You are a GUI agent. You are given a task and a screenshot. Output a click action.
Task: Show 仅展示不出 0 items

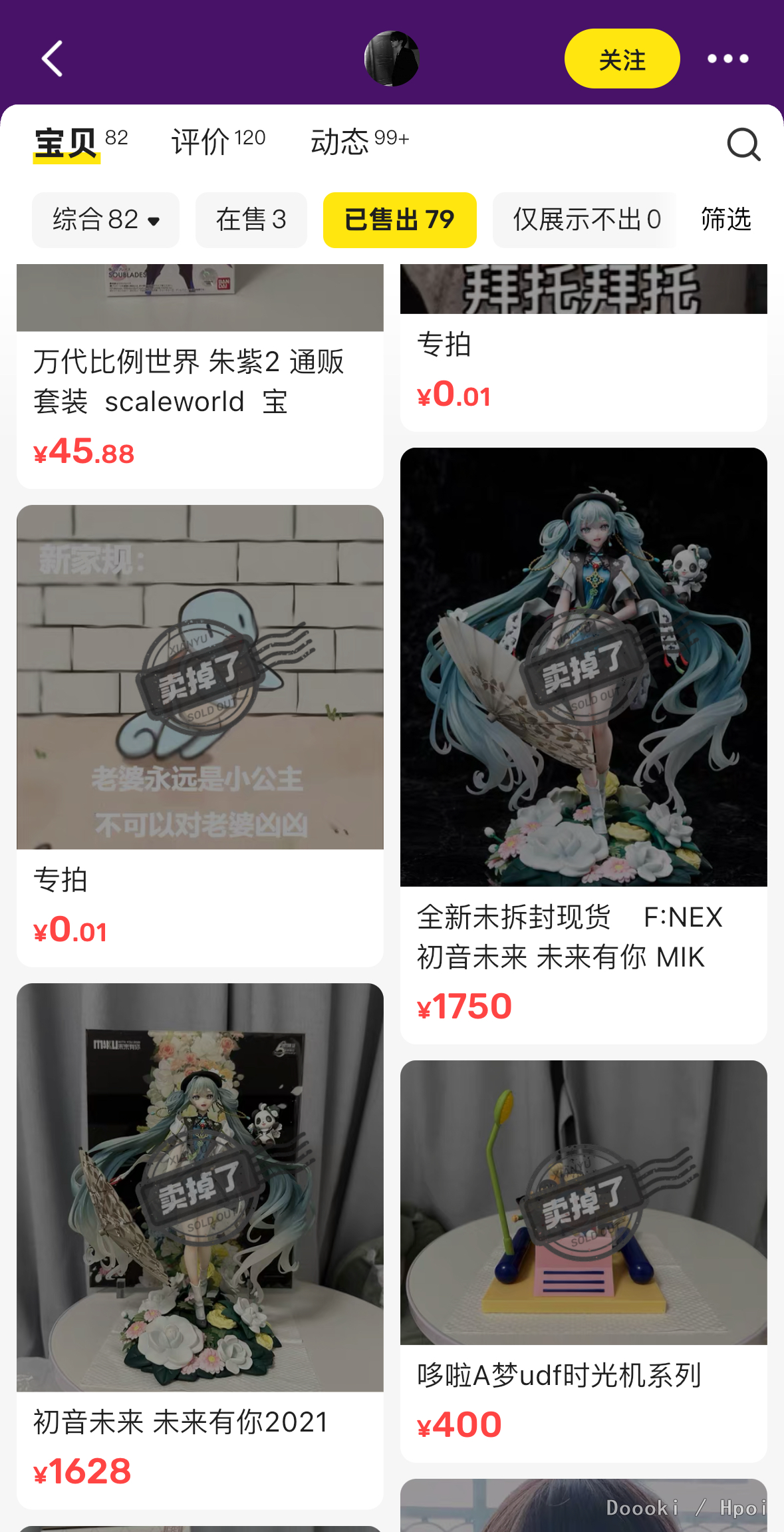click(587, 220)
